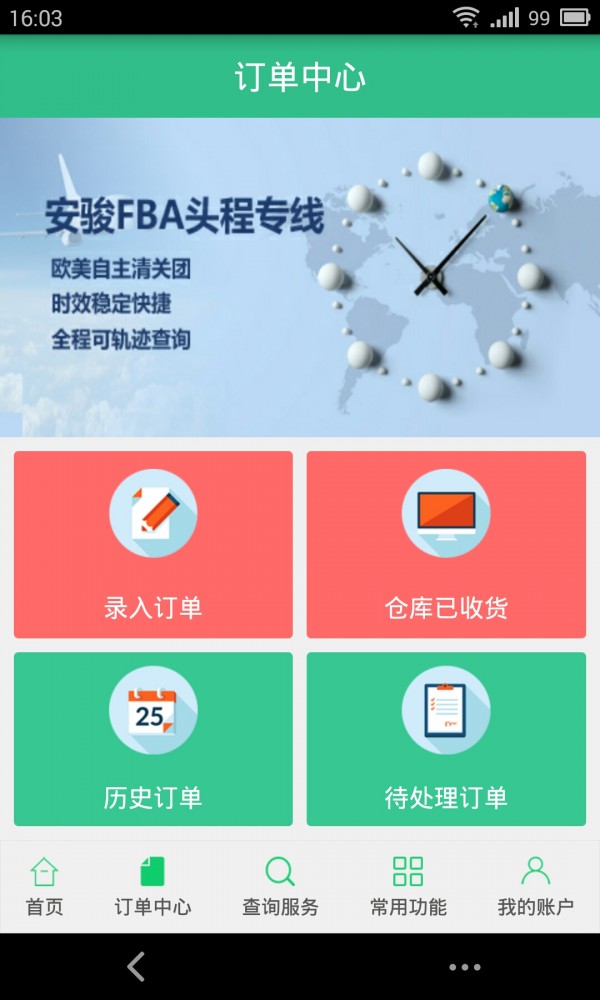This screenshot has height=1000, width=600.
Task: Tap the system back arrow
Action: [x=137, y=966]
